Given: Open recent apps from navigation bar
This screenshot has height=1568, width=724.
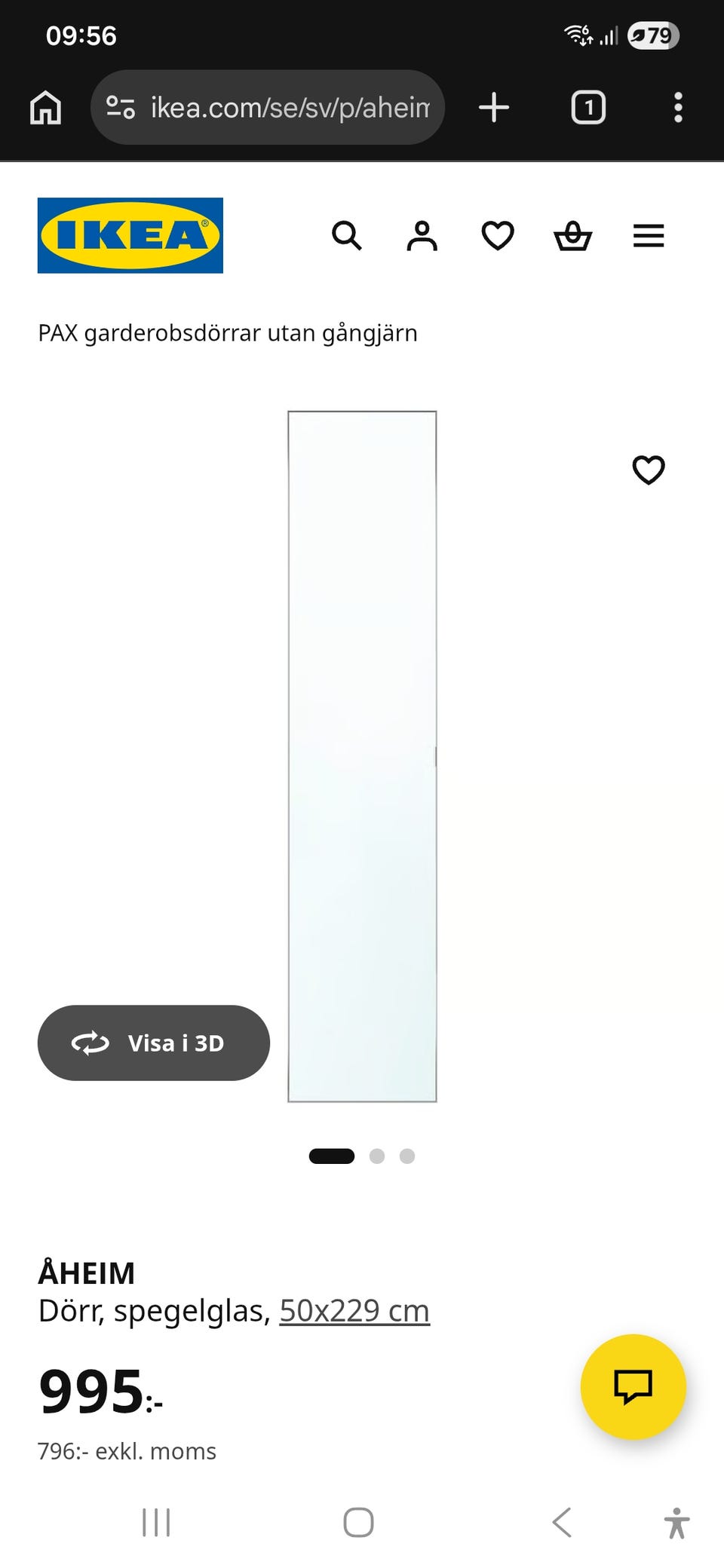Looking at the screenshot, I should pos(156,1523).
